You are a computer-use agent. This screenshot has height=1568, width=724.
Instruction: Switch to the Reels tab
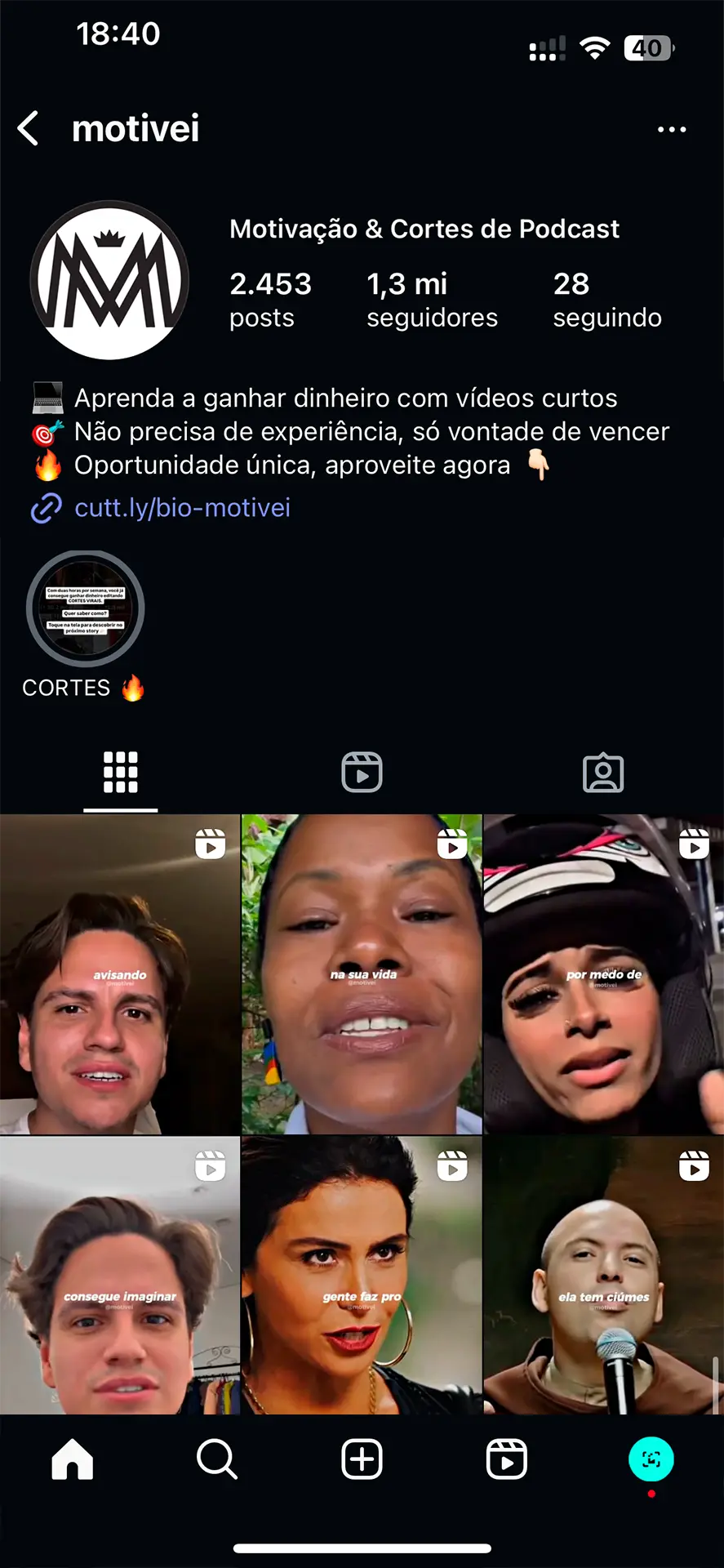pyautogui.click(x=362, y=772)
